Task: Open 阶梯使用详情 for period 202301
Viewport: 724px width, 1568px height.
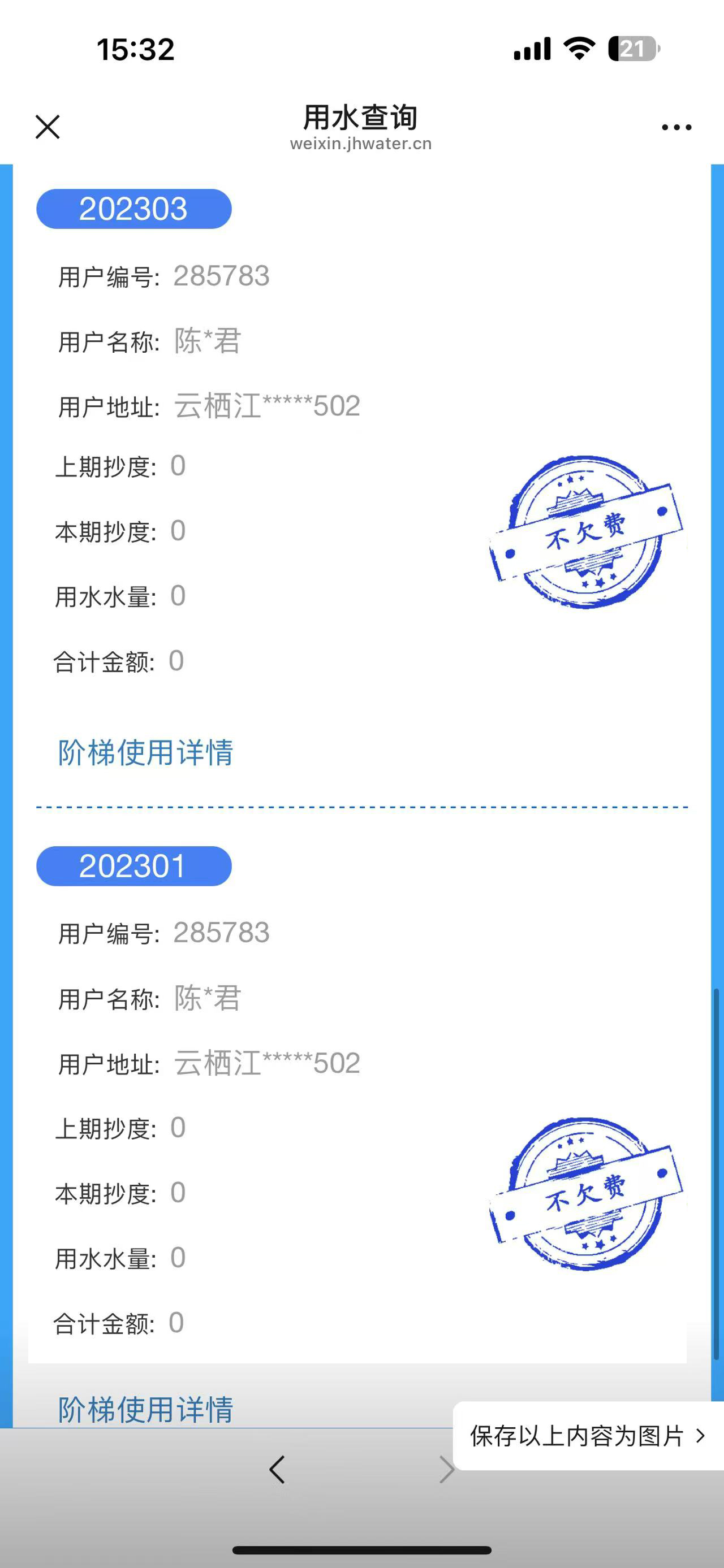Action: (x=145, y=1409)
